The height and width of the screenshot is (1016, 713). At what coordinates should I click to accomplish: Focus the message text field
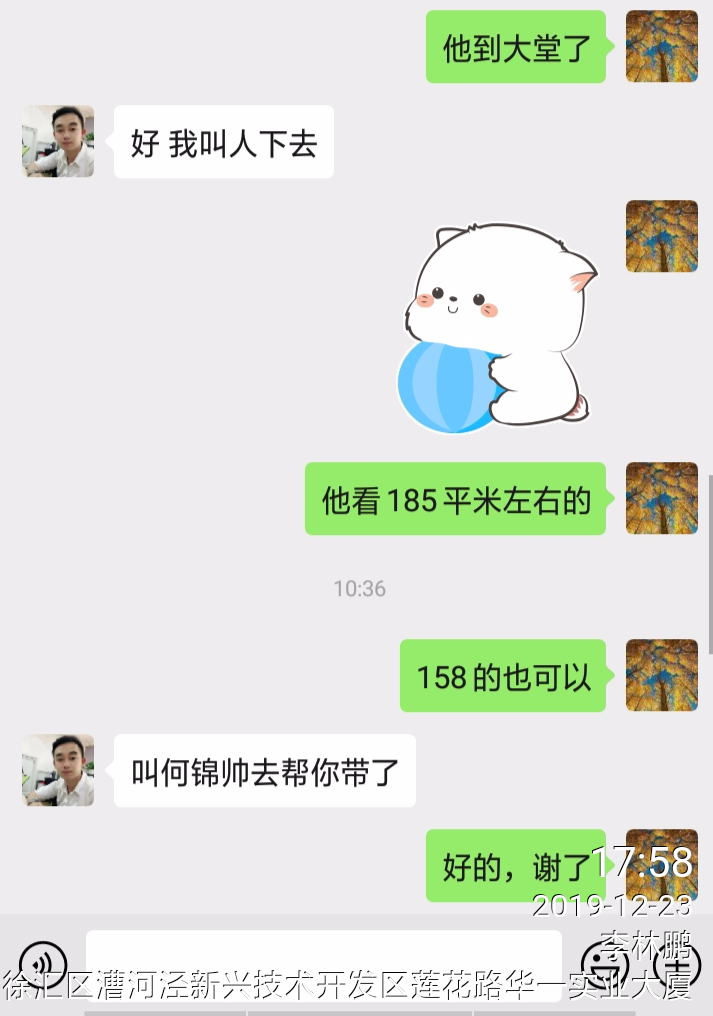(323, 963)
